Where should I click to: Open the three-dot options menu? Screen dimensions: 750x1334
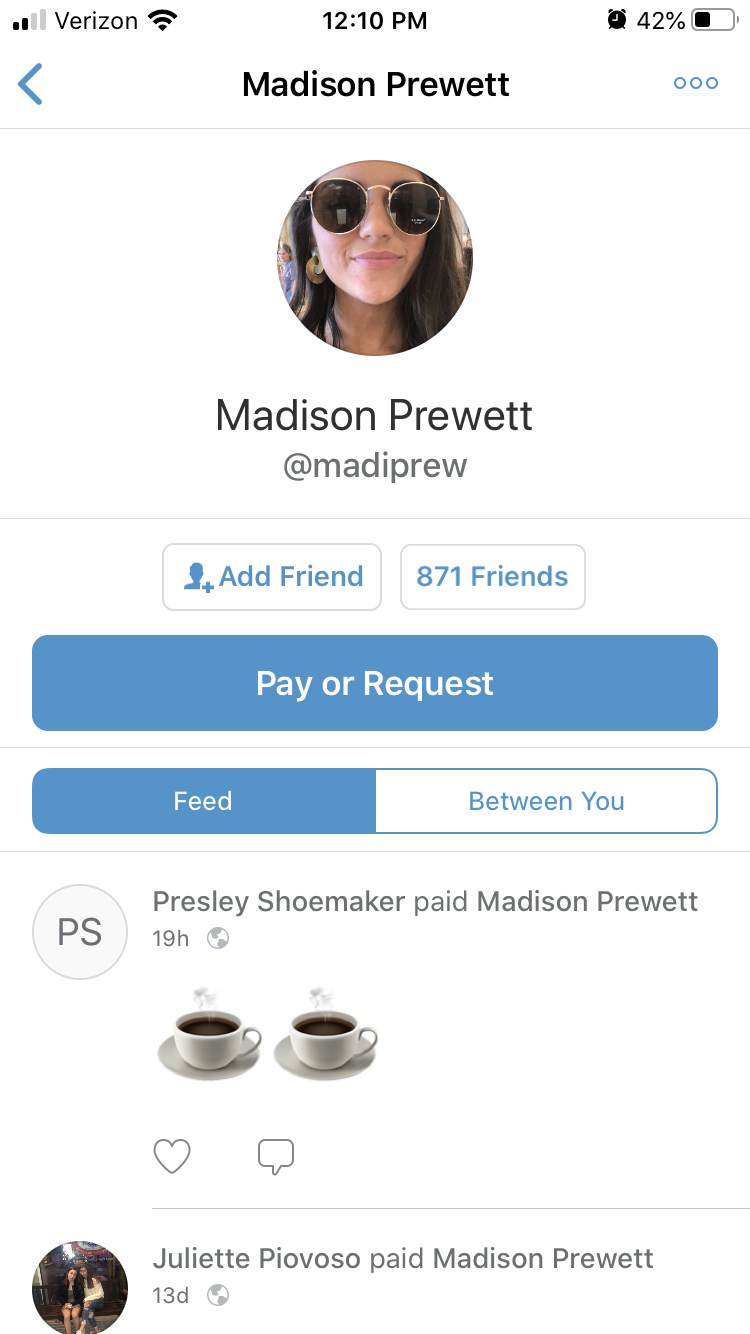click(695, 83)
